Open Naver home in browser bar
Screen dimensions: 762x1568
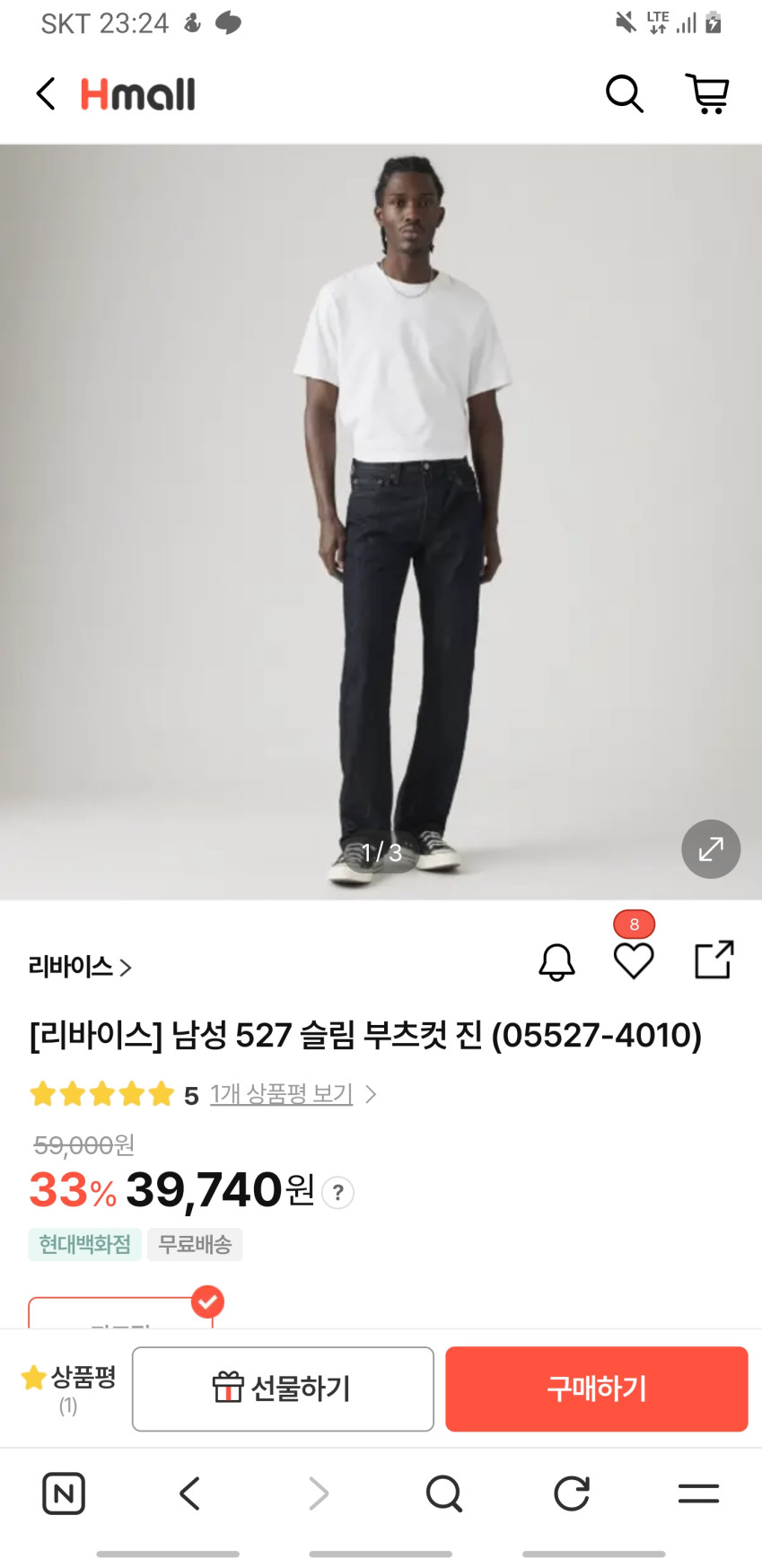point(64,1494)
